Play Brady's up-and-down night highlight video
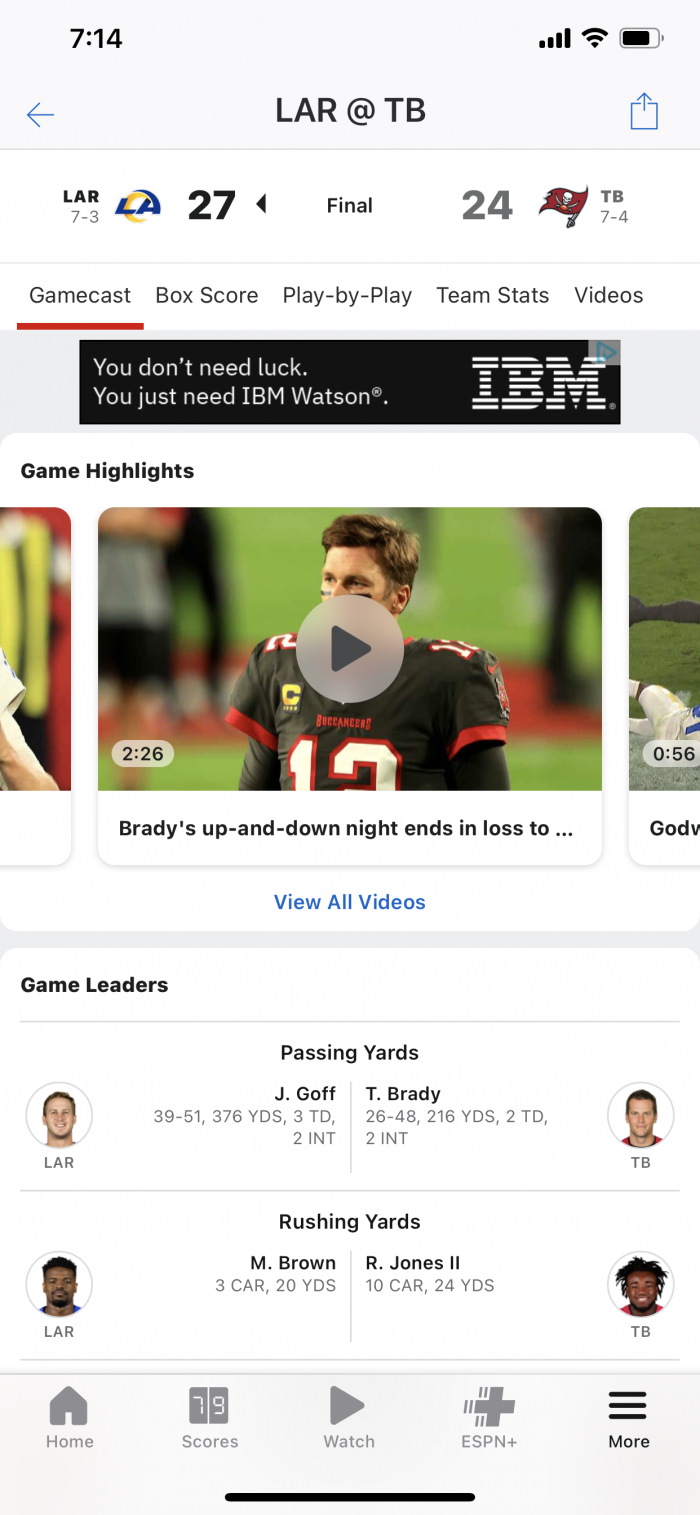 [x=350, y=649]
